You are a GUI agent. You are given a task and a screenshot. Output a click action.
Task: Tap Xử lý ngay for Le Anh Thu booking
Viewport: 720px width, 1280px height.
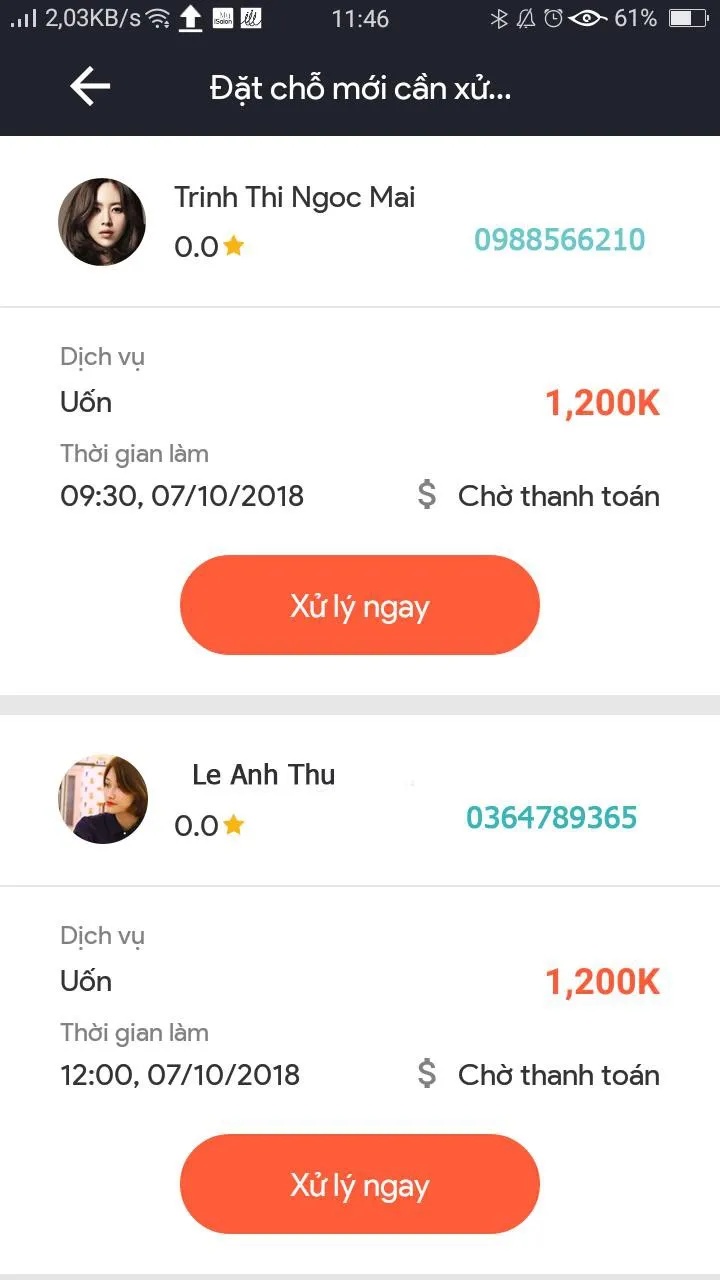pos(359,1184)
